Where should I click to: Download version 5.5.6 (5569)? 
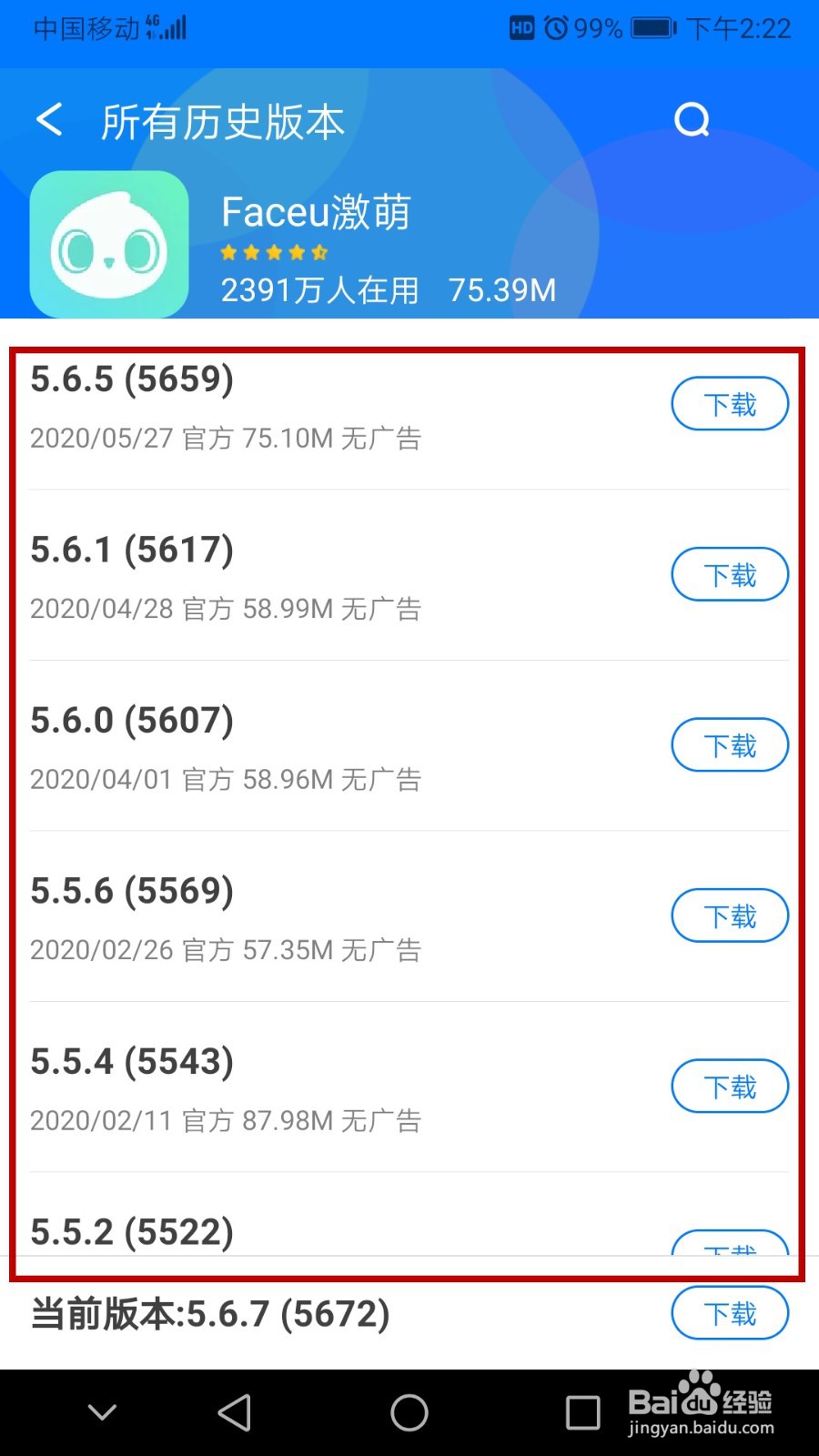[730, 915]
